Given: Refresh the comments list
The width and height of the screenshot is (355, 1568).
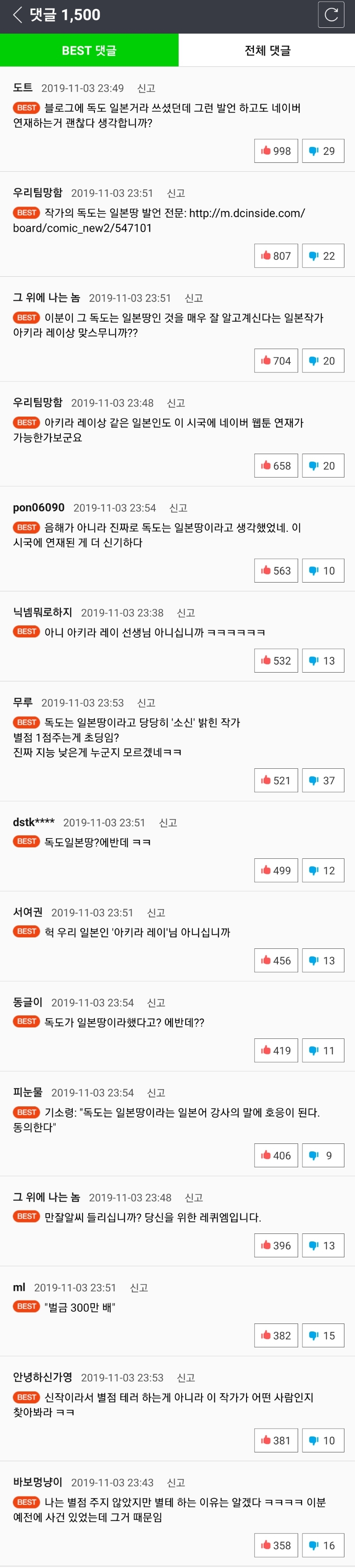Looking at the screenshot, I should [x=331, y=15].
